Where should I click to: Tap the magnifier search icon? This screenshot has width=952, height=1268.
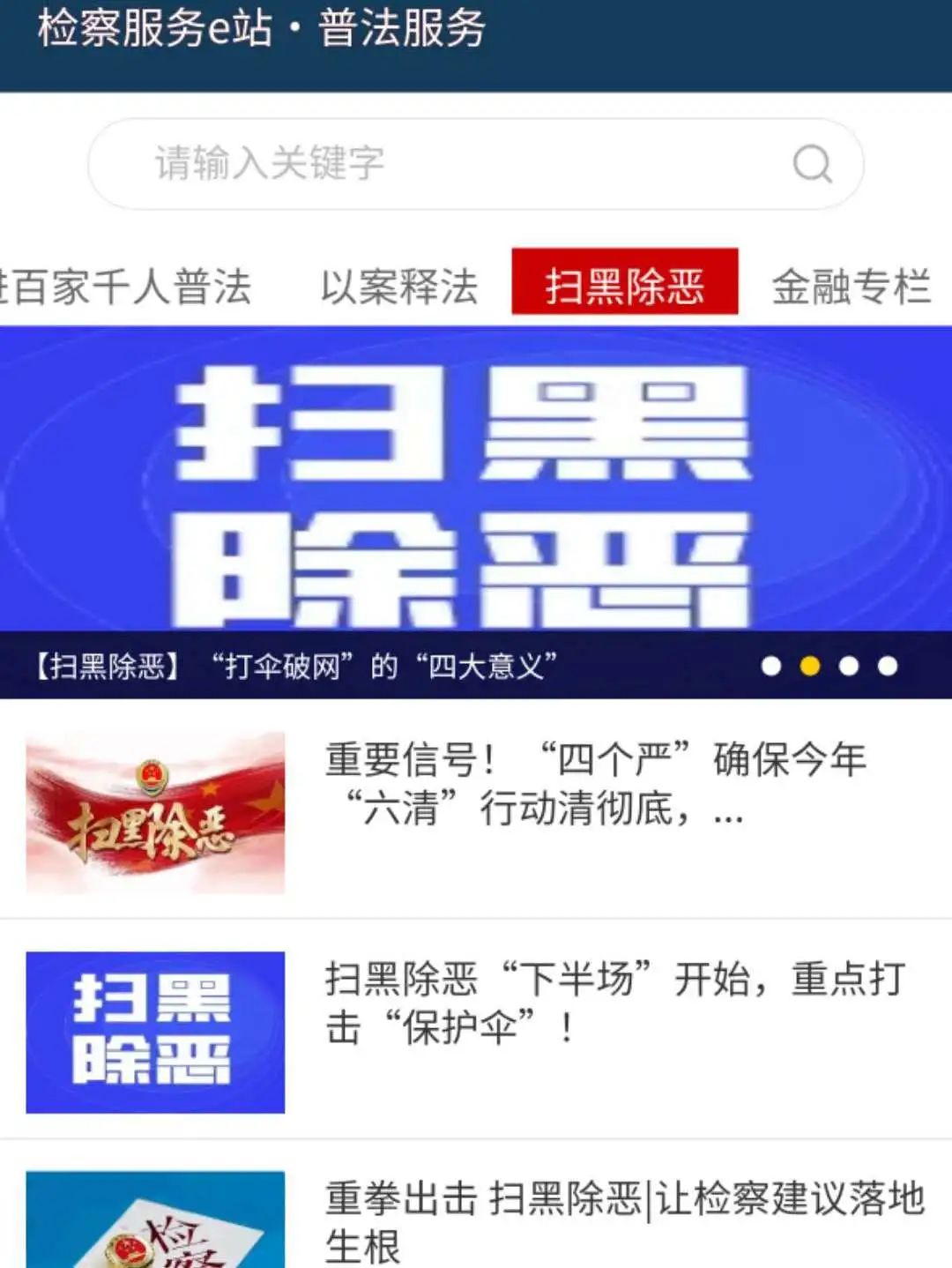[x=812, y=164]
